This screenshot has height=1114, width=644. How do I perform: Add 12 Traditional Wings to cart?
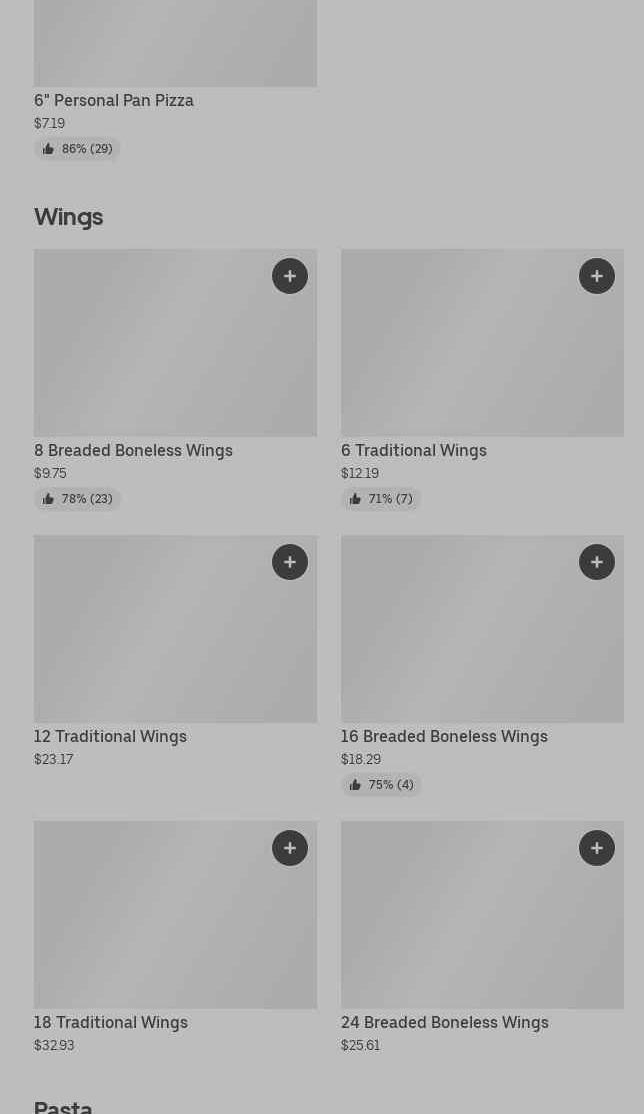290,562
